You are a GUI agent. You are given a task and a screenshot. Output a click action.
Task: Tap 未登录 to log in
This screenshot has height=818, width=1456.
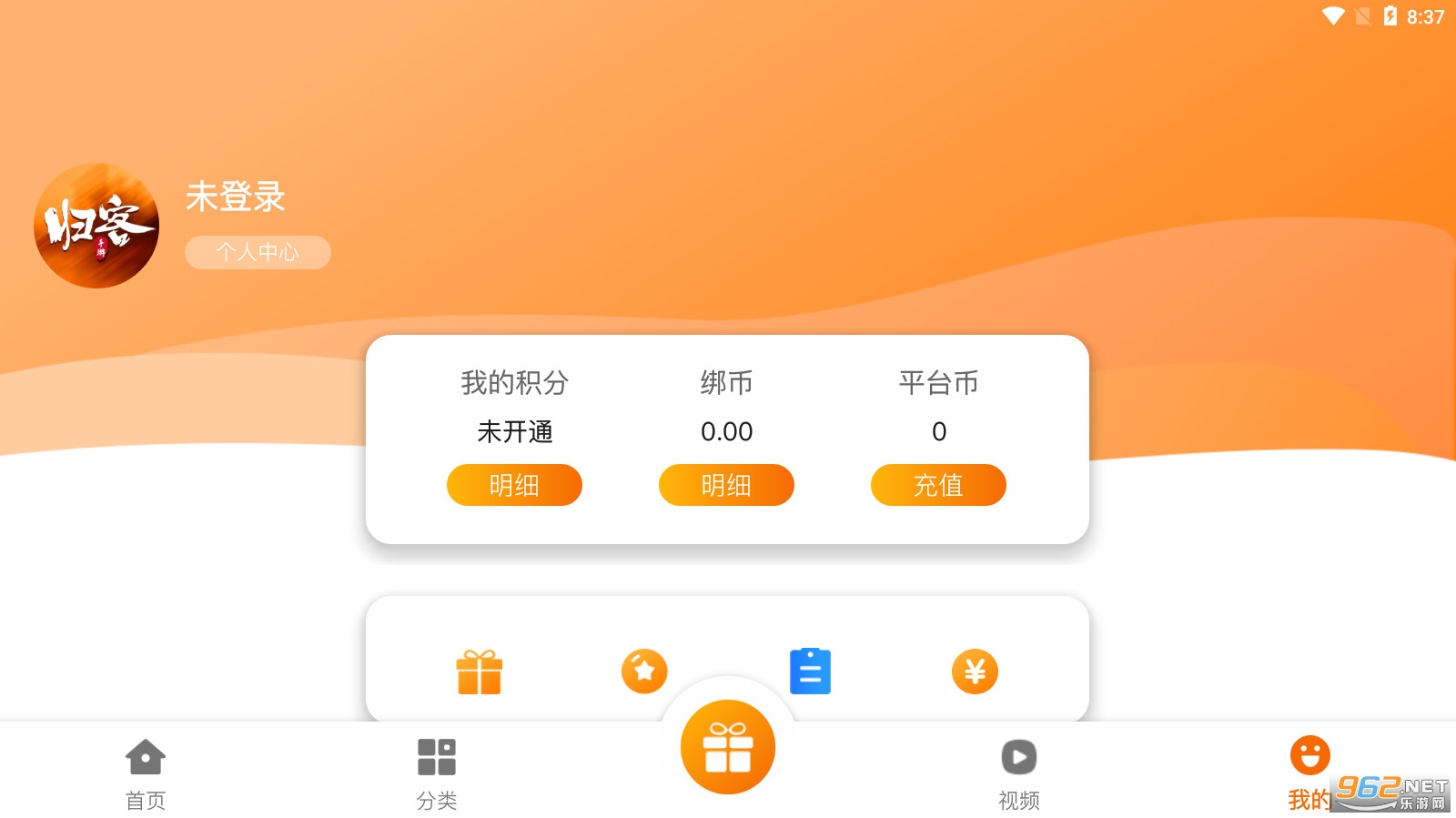click(x=236, y=197)
